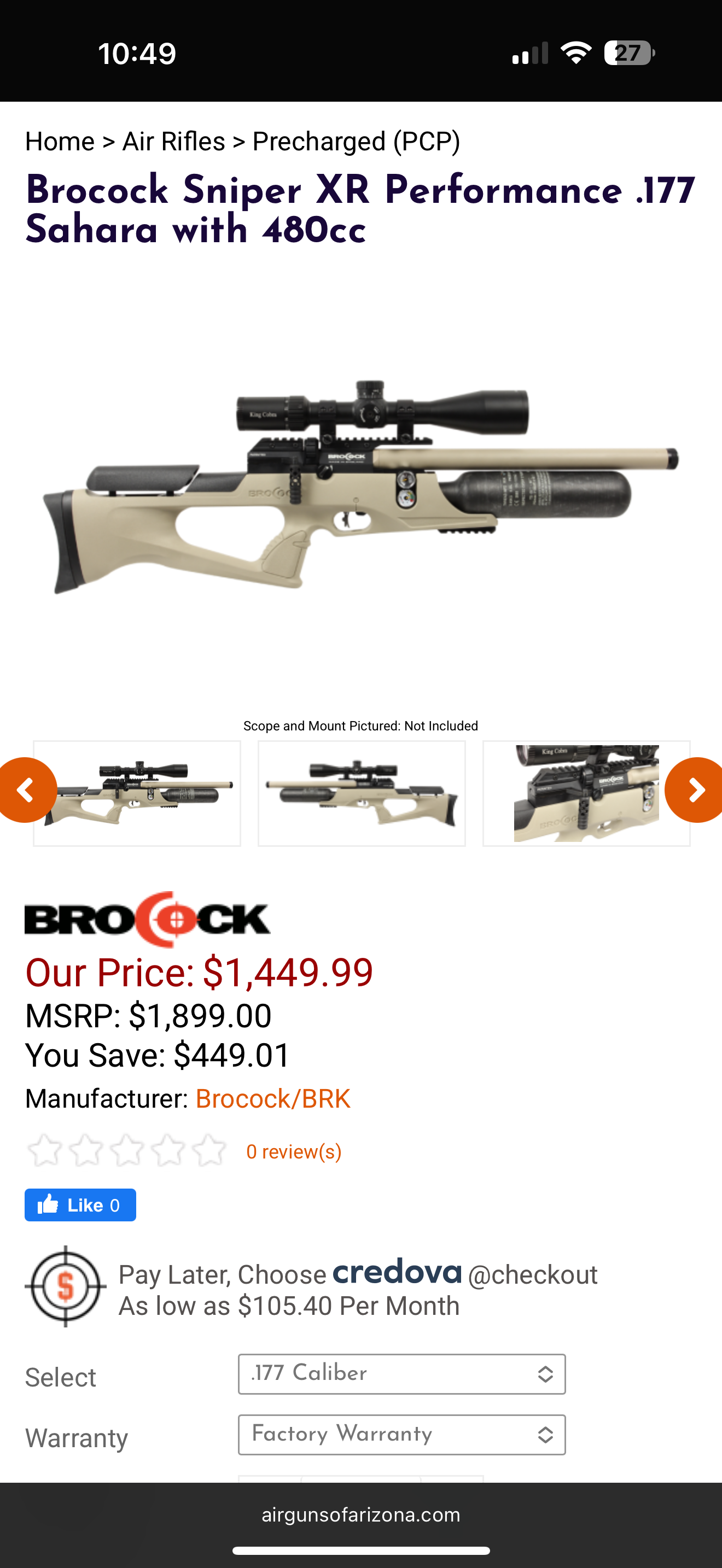The height and width of the screenshot is (1568, 722).
Task: Open the Brocock/BRK manufacturer link
Action: [x=273, y=1099]
